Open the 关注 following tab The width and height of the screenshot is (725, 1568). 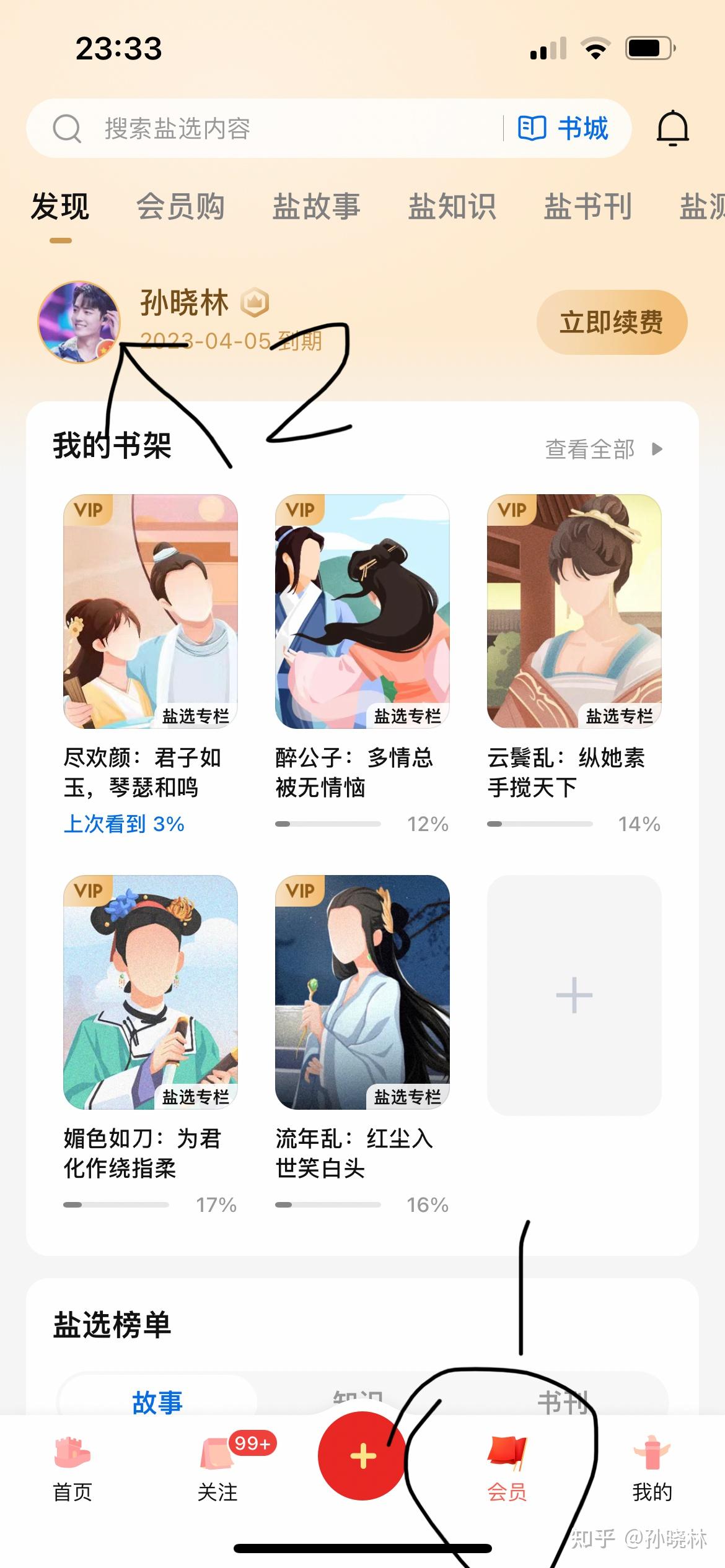(x=217, y=1469)
